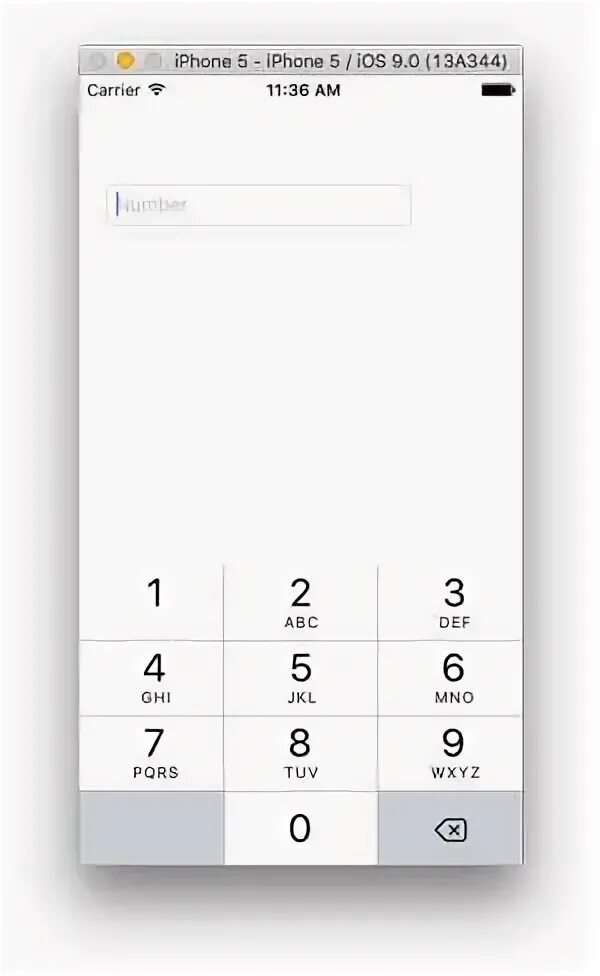Image resolution: width=600 pixels, height=976 pixels.
Task: Type the 3 DEF key
Action: coord(450,603)
